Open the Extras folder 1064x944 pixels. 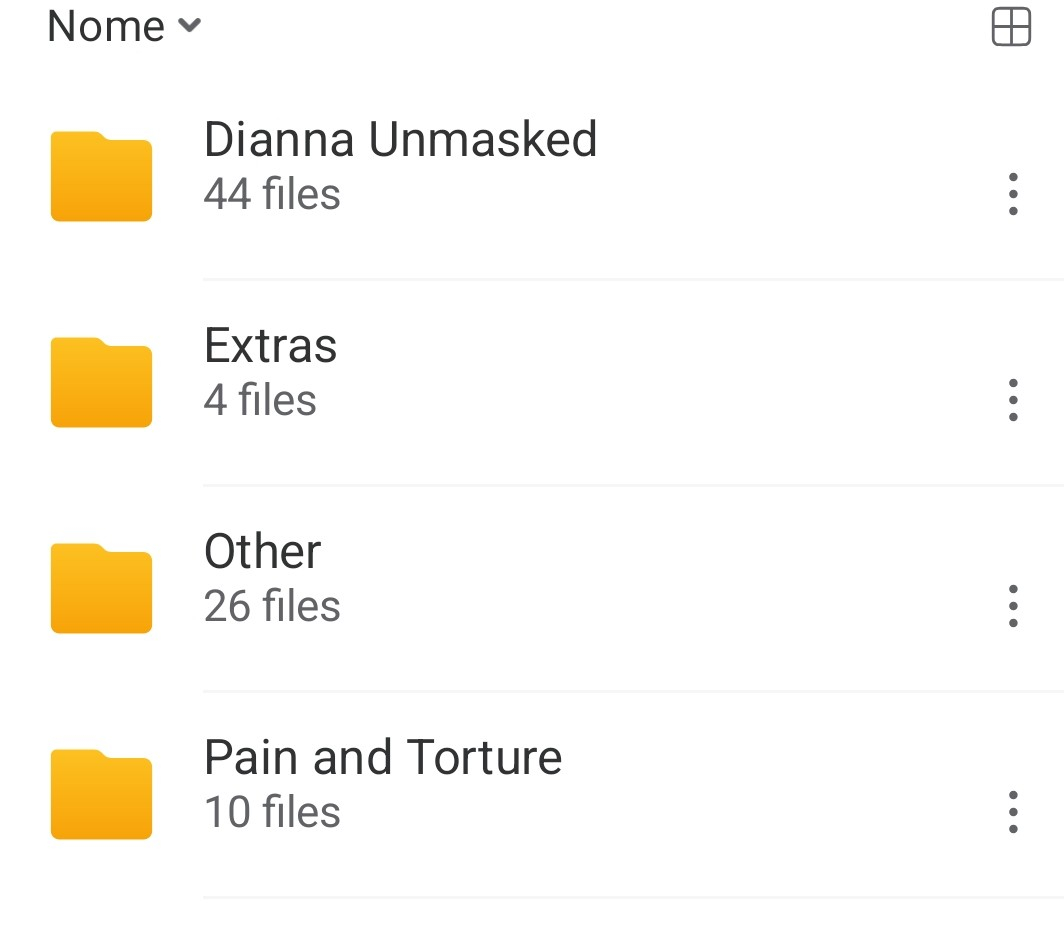270,371
